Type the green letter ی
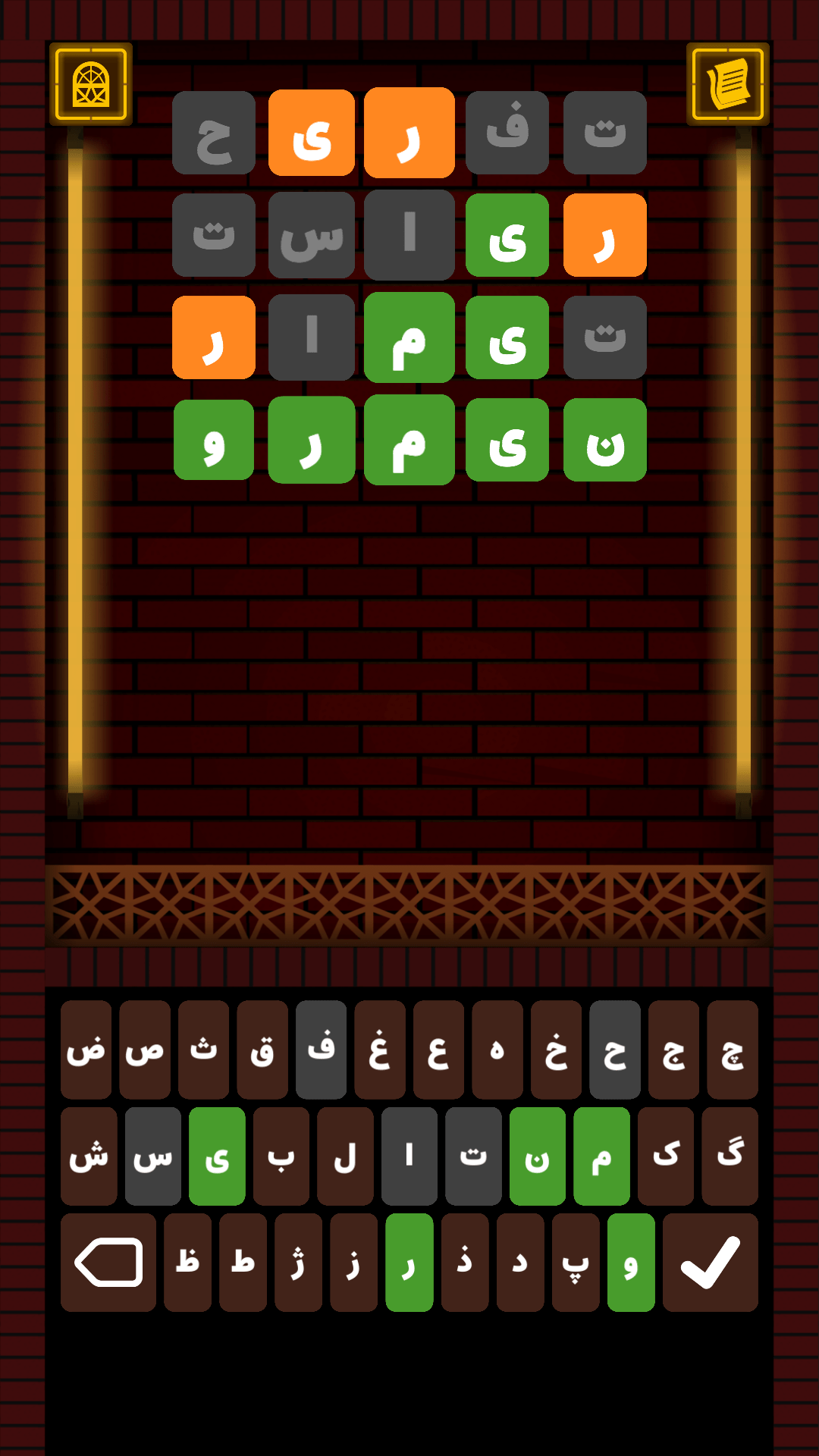The height and width of the screenshot is (1456, 819). tap(217, 1156)
